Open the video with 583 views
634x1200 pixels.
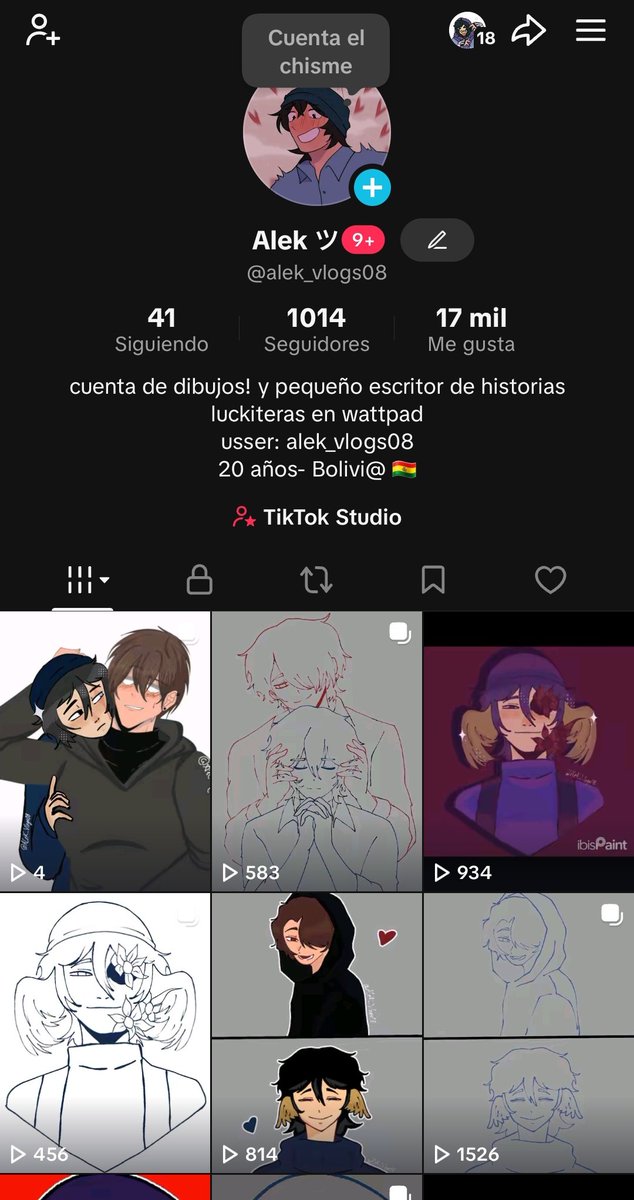coord(316,750)
